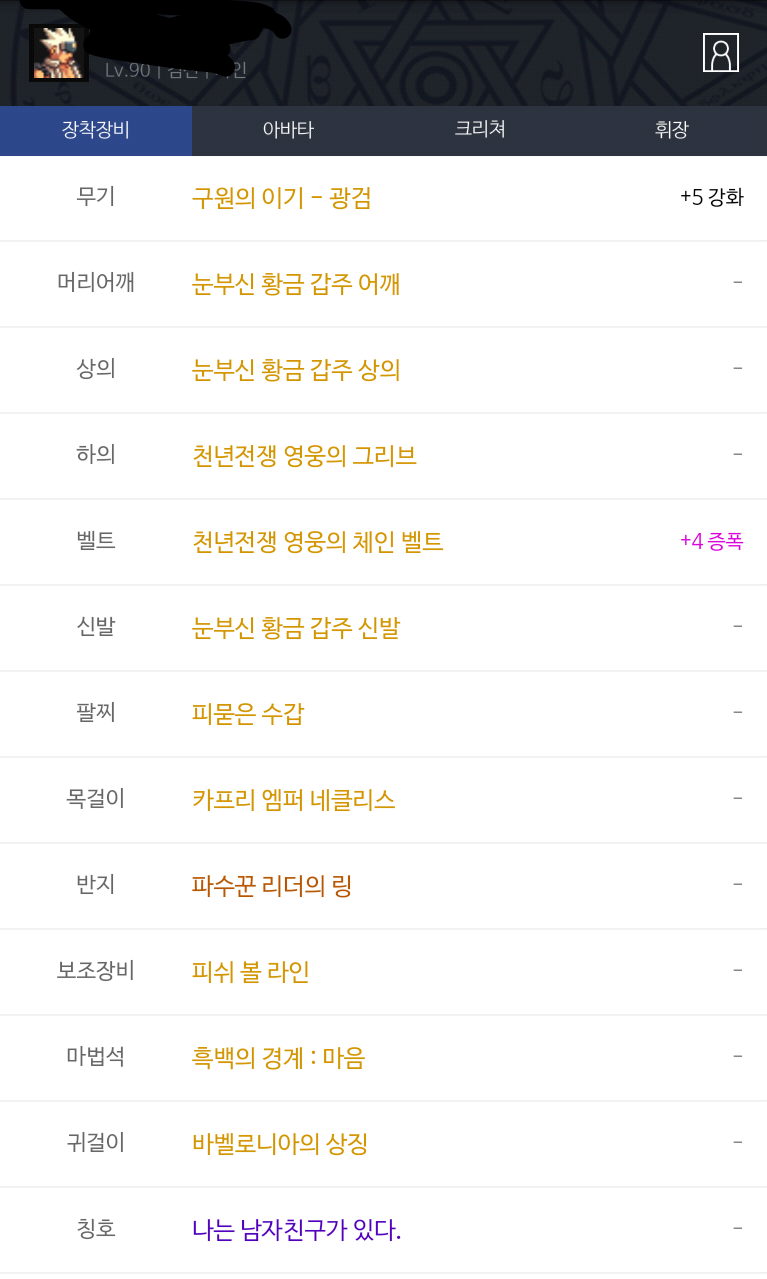View 천년전쟁 영웅의 체인 벨트 details
767x1279 pixels.
pyautogui.click(x=317, y=542)
